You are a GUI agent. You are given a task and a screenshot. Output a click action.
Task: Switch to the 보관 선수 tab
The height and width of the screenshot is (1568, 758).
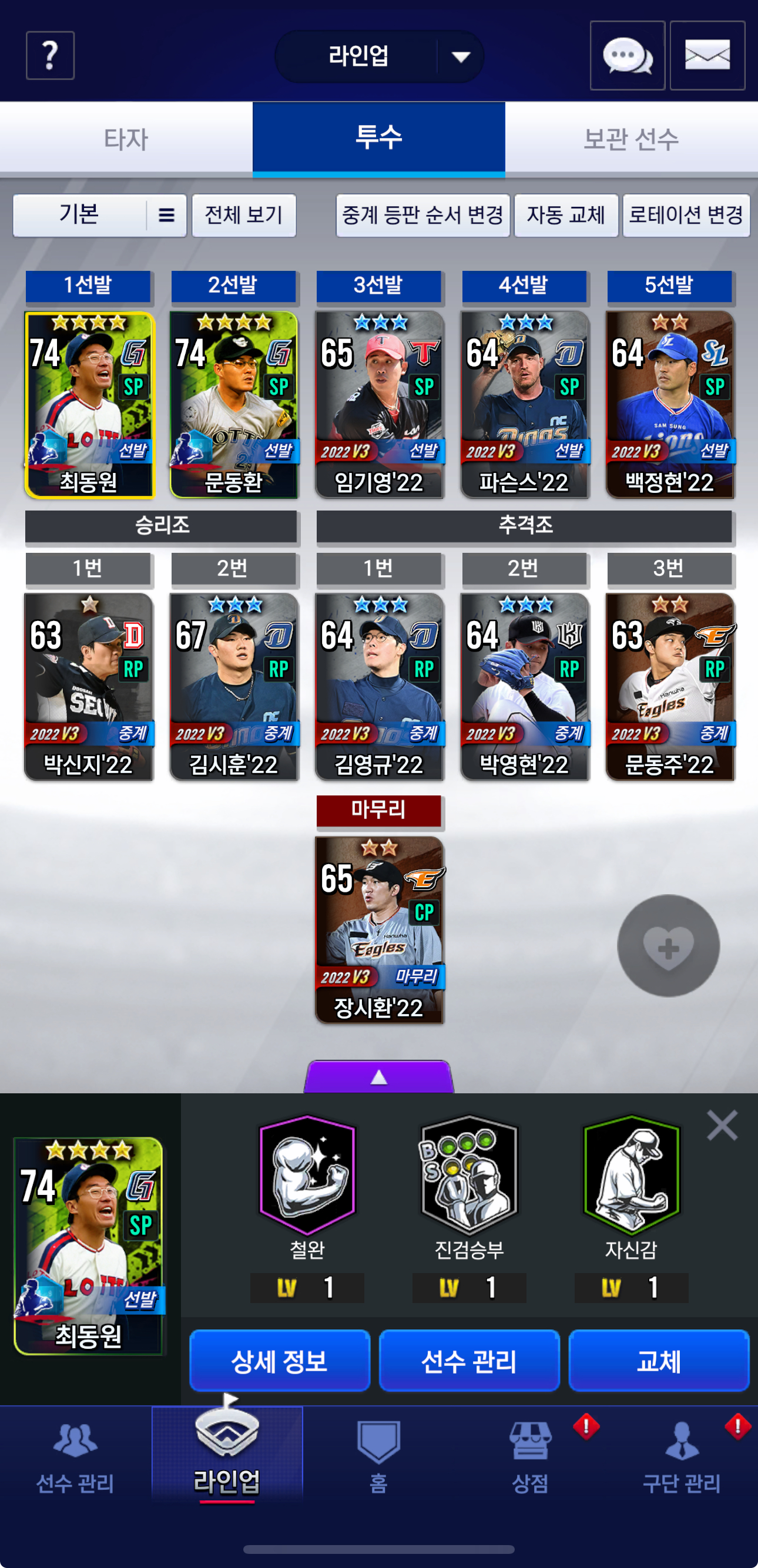coord(631,139)
